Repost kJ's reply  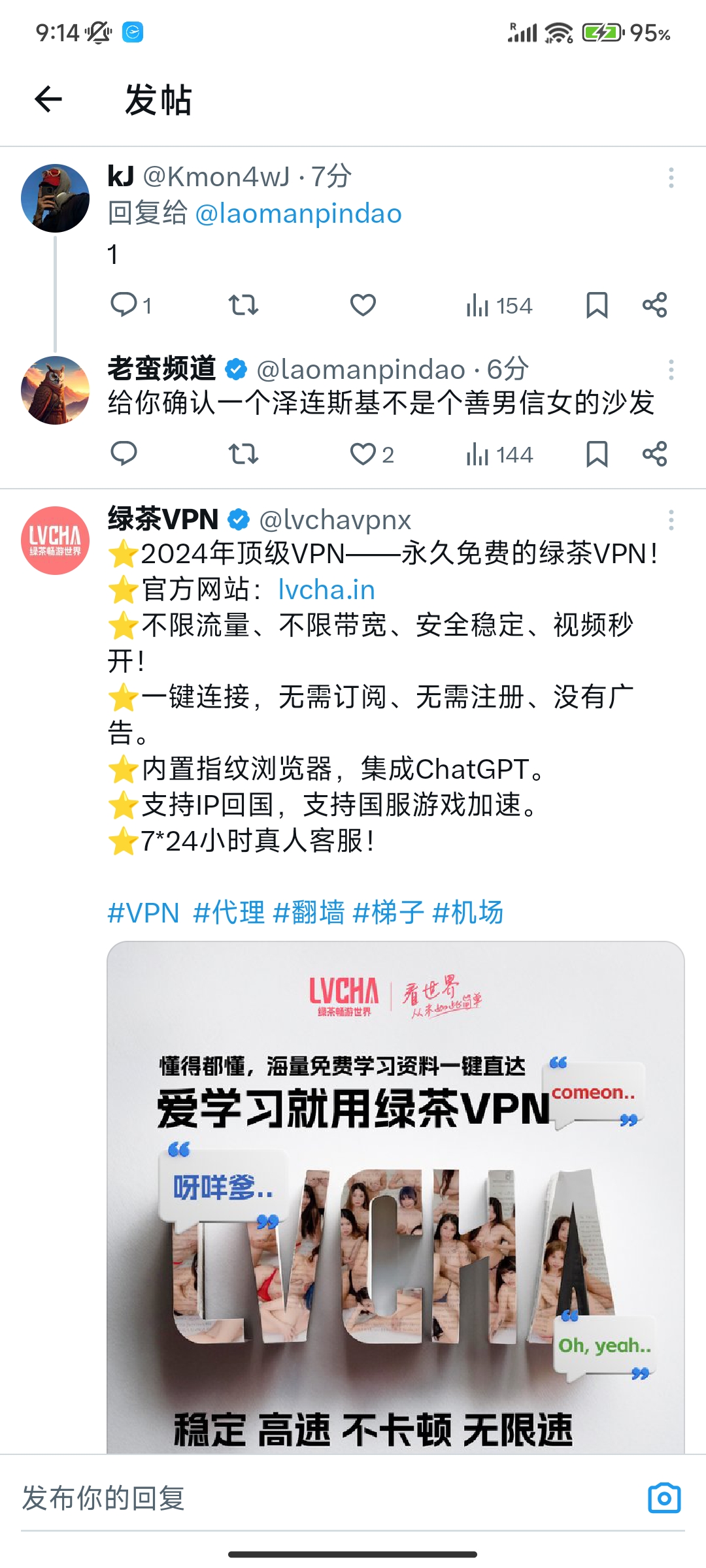[x=243, y=305]
